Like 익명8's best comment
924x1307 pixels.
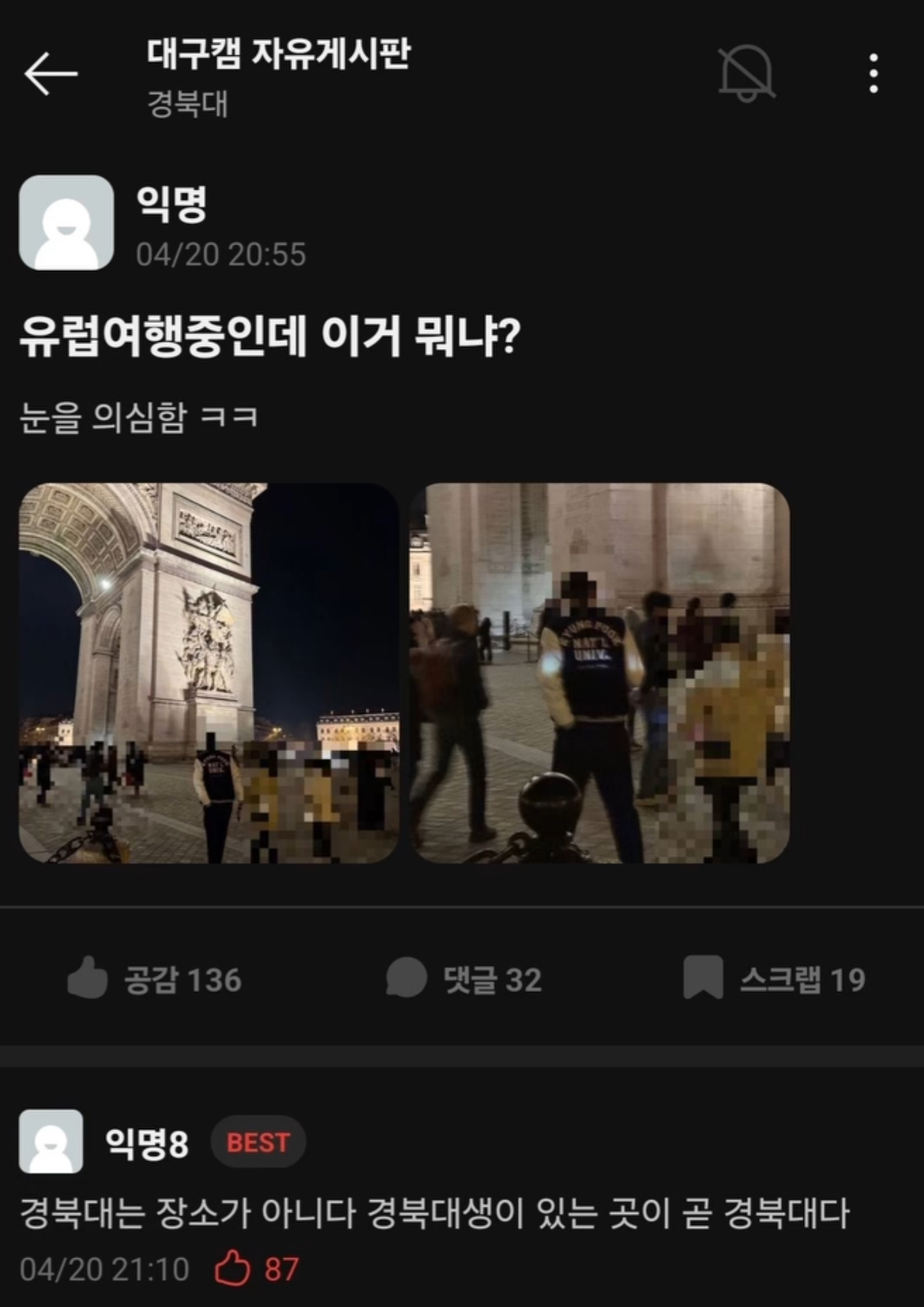[x=234, y=1268]
